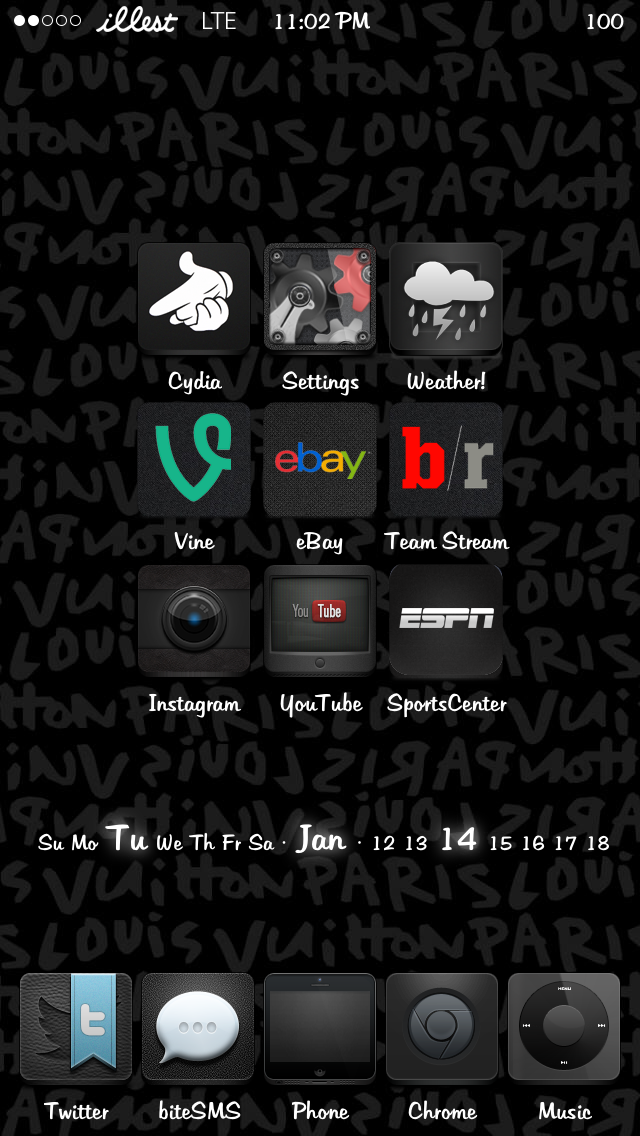This screenshot has height=1136, width=640.
Task: Open the eBay app
Action: [x=320, y=459]
